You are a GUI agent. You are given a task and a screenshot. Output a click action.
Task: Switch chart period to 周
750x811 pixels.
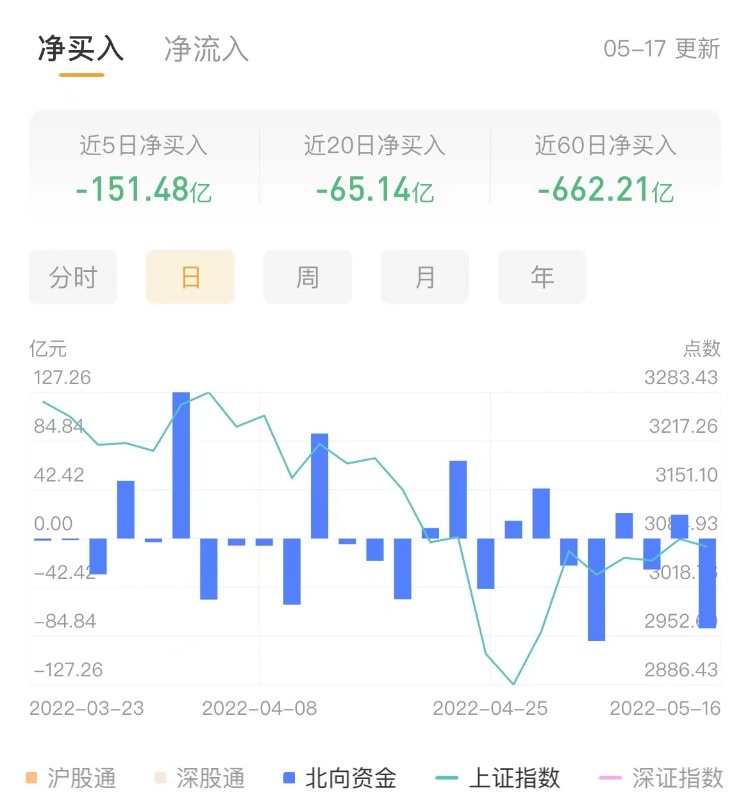coord(307,277)
